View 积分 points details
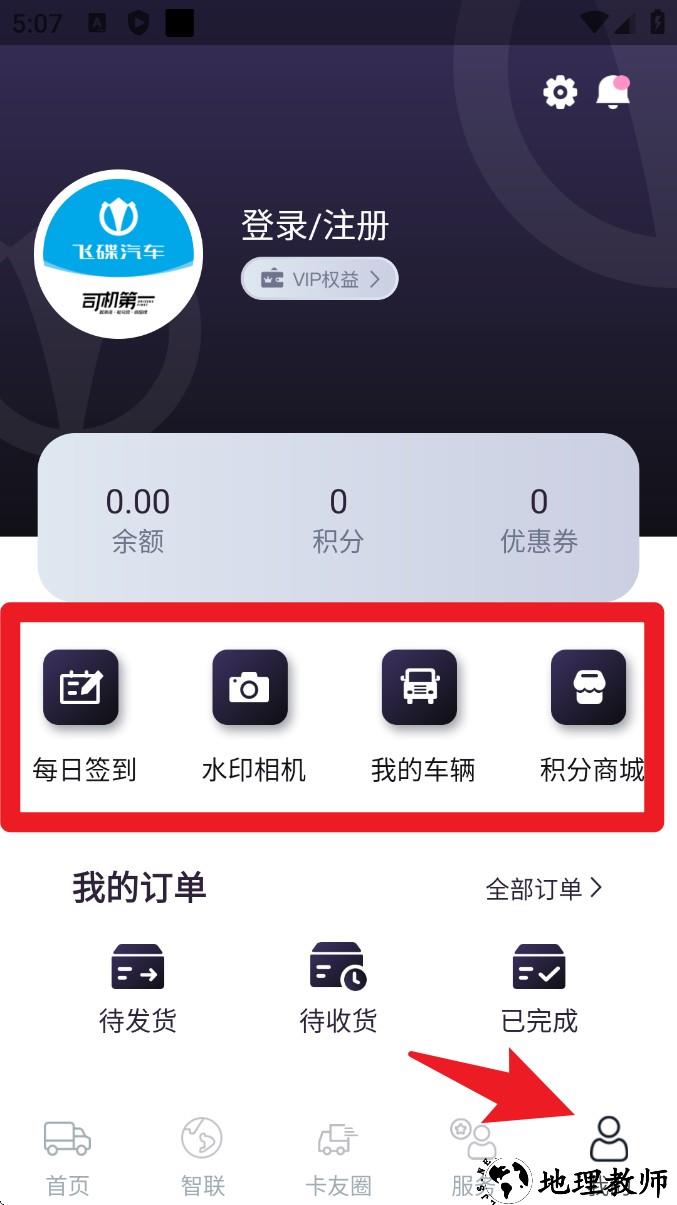The width and height of the screenshot is (677, 1205). (x=338, y=519)
